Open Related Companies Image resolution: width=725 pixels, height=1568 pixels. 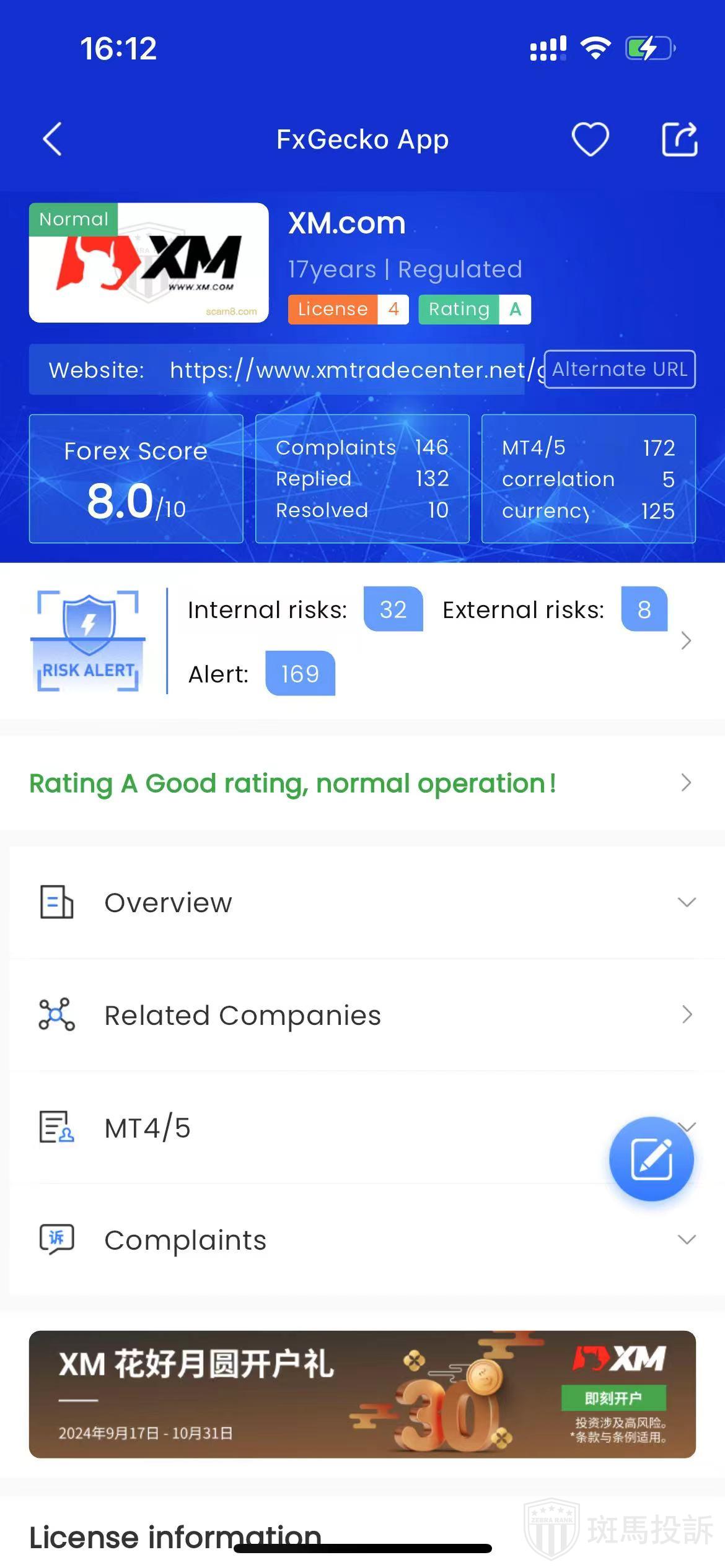[x=362, y=1015]
